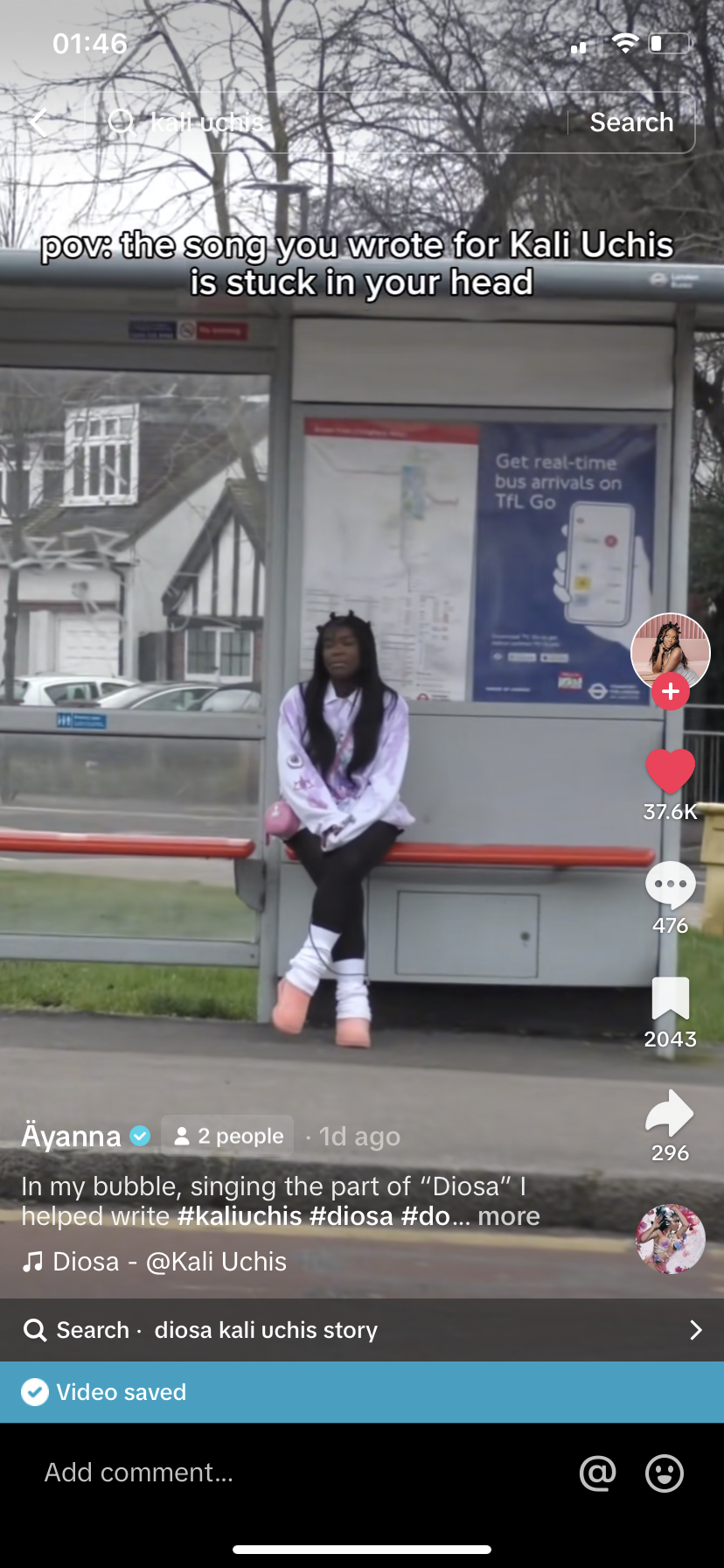The width and height of the screenshot is (724, 1568).
Task: Open Äyanna's username link
Action: coord(72,1136)
